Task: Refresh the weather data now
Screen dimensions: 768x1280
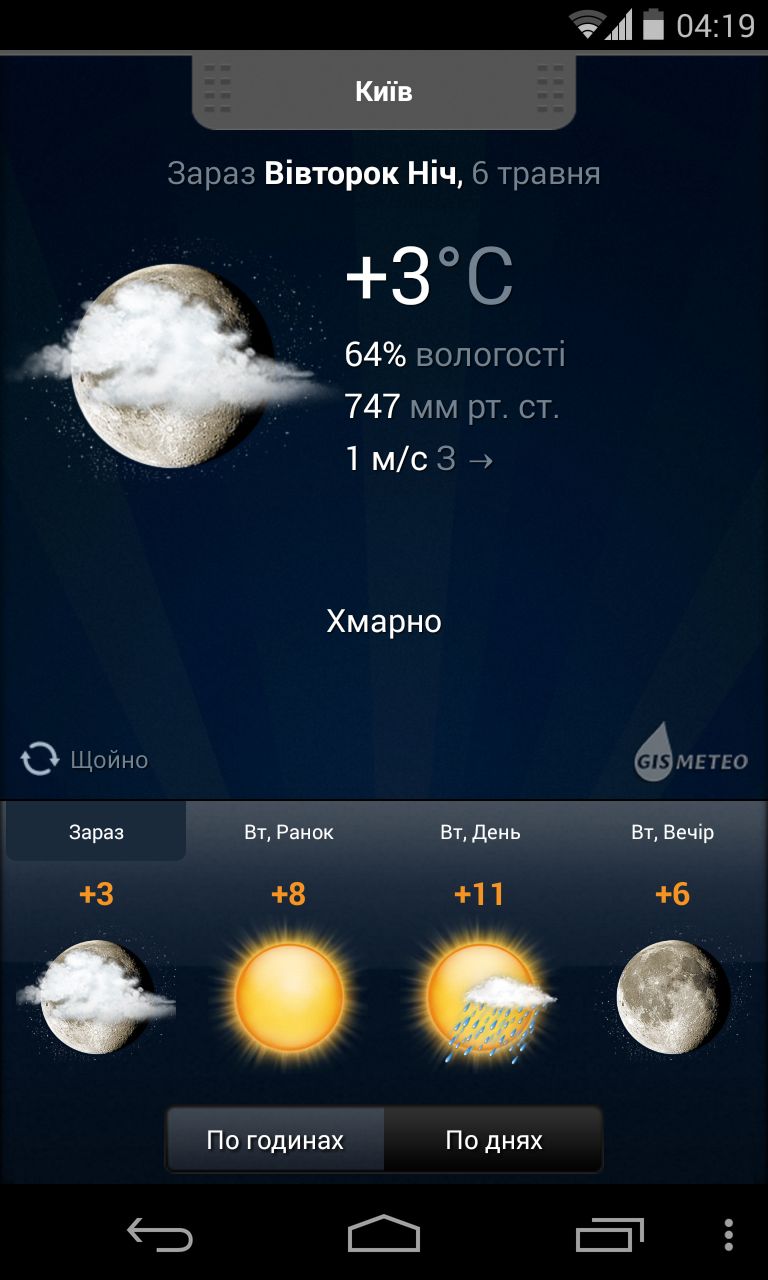Action: 41,760
